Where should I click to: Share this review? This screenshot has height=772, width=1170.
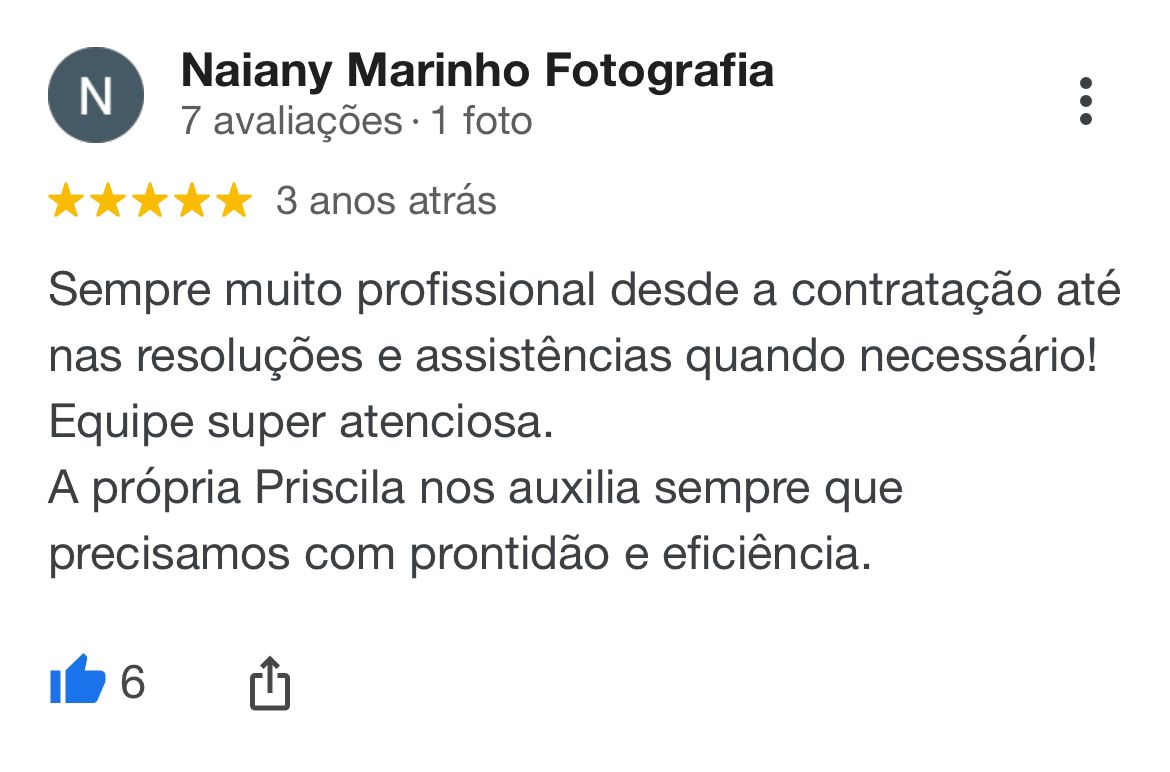[269, 684]
